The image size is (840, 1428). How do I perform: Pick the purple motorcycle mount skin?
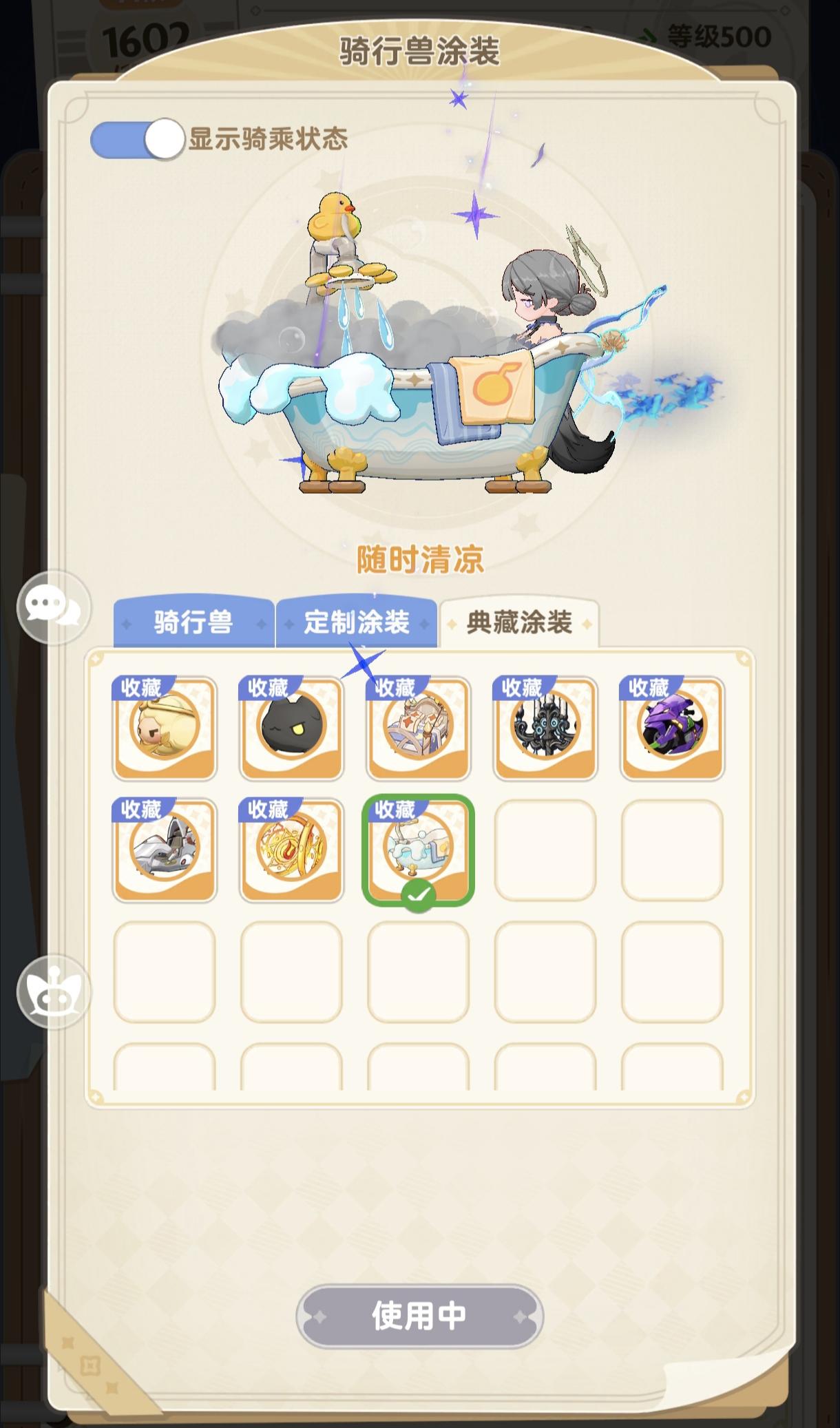click(671, 728)
